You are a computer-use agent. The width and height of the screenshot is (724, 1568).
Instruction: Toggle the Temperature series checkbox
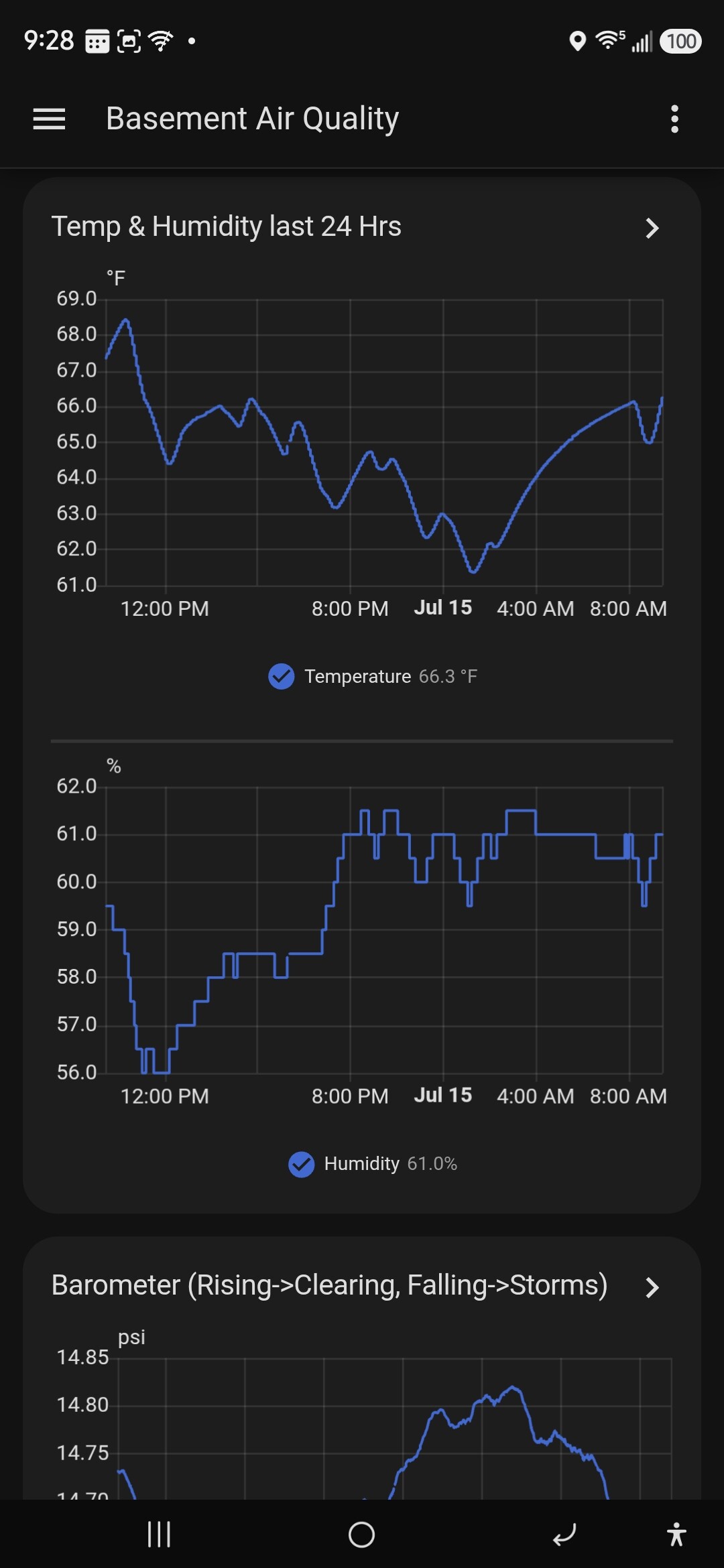point(282,676)
